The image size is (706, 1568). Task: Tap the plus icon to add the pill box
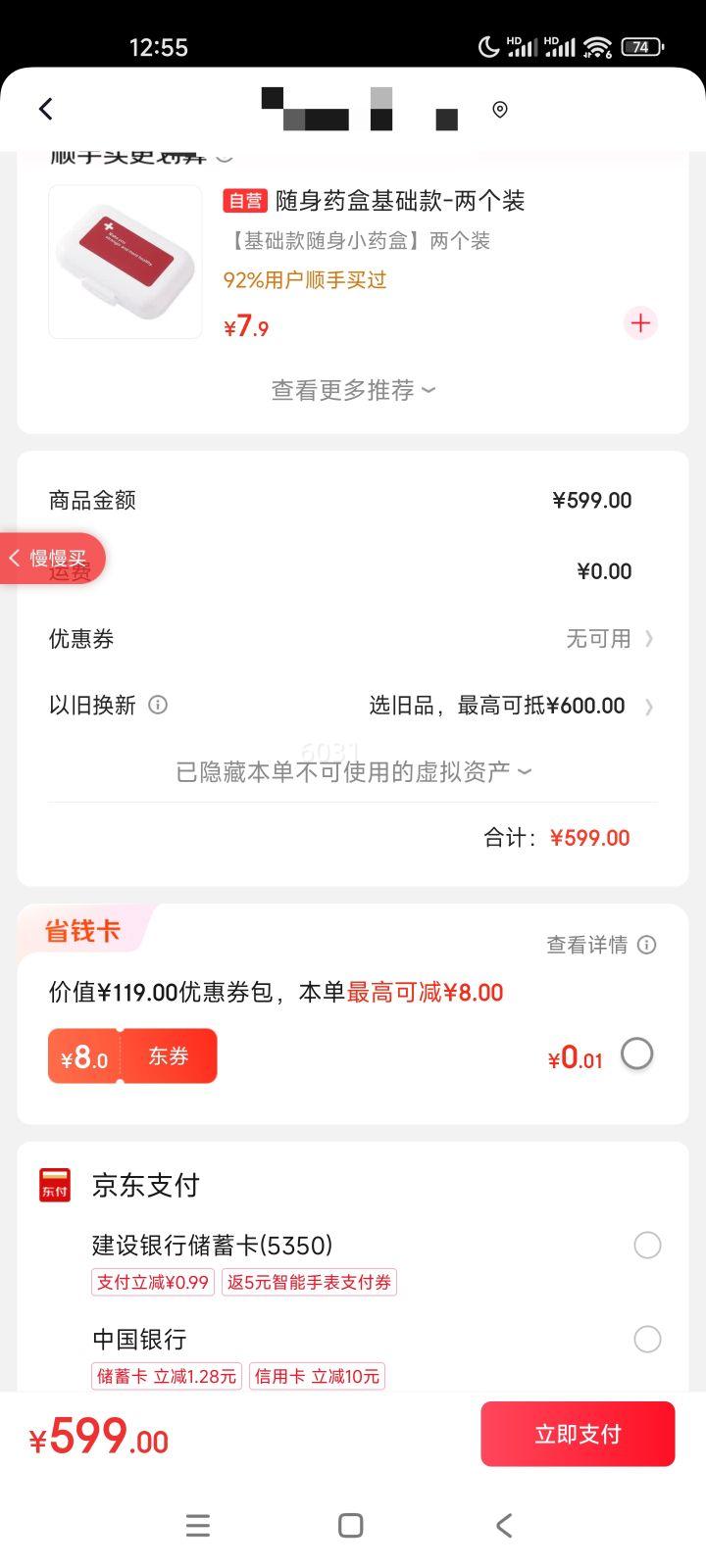(x=640, y=323)
